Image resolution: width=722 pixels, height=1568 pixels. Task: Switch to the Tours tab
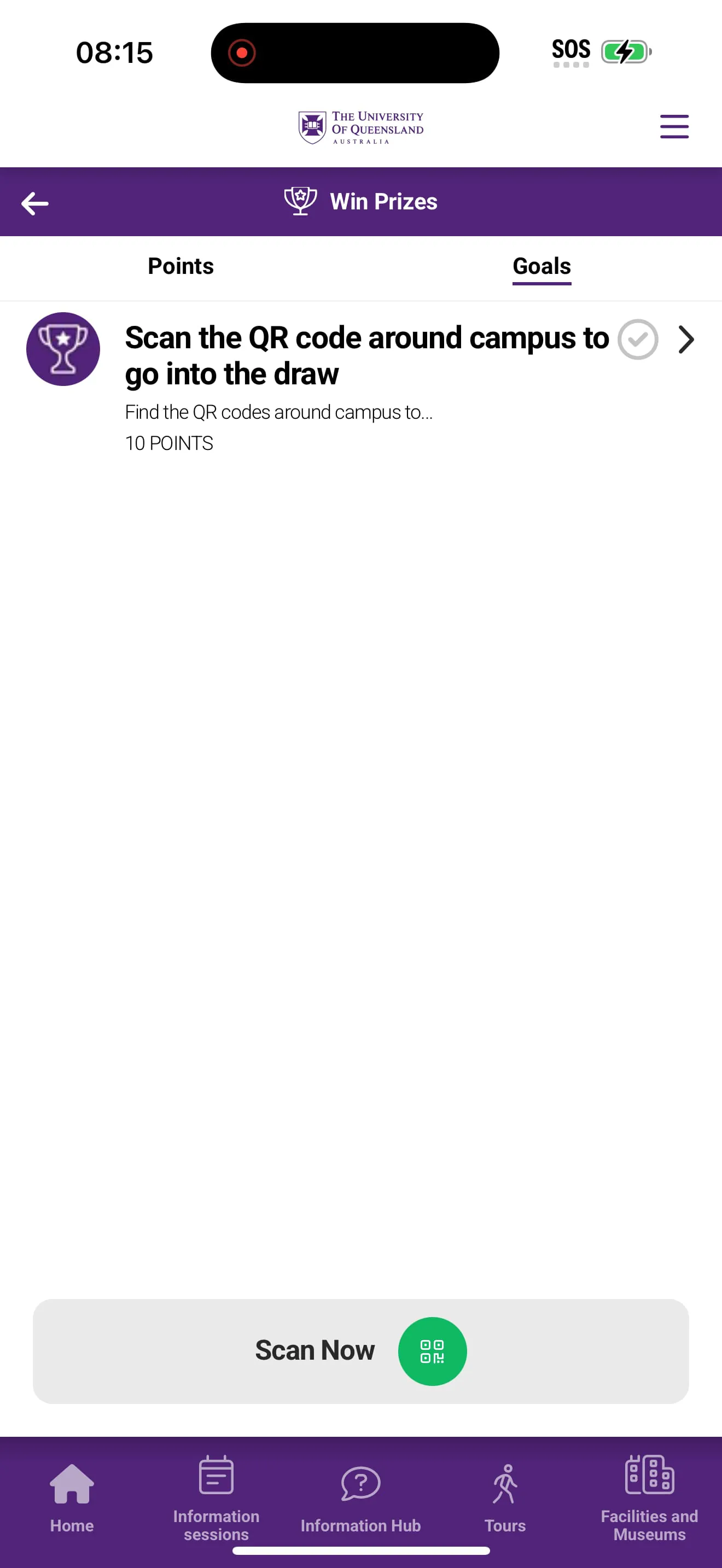point(505,1499)
